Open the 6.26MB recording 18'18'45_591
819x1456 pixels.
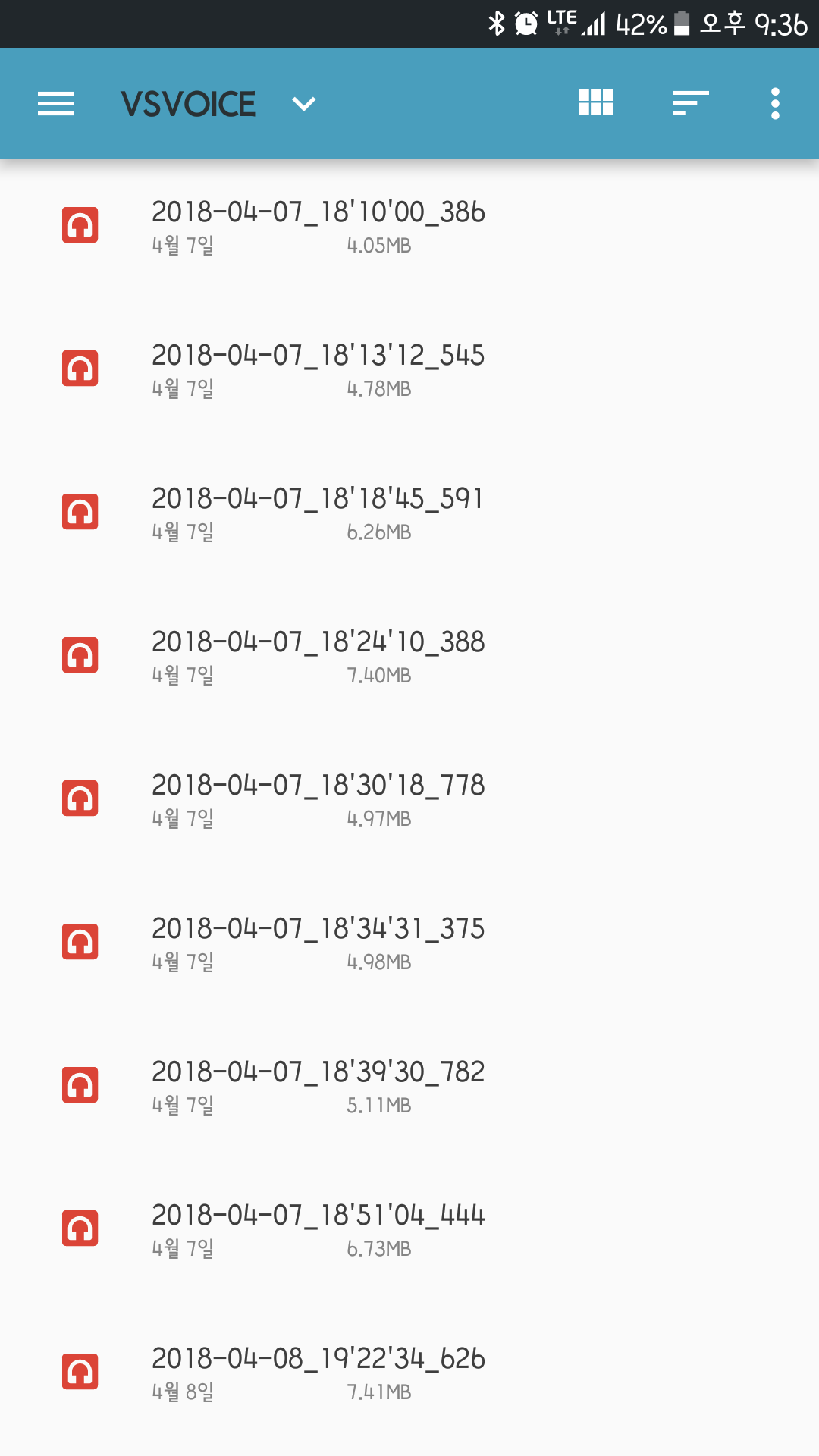point(409,513)
